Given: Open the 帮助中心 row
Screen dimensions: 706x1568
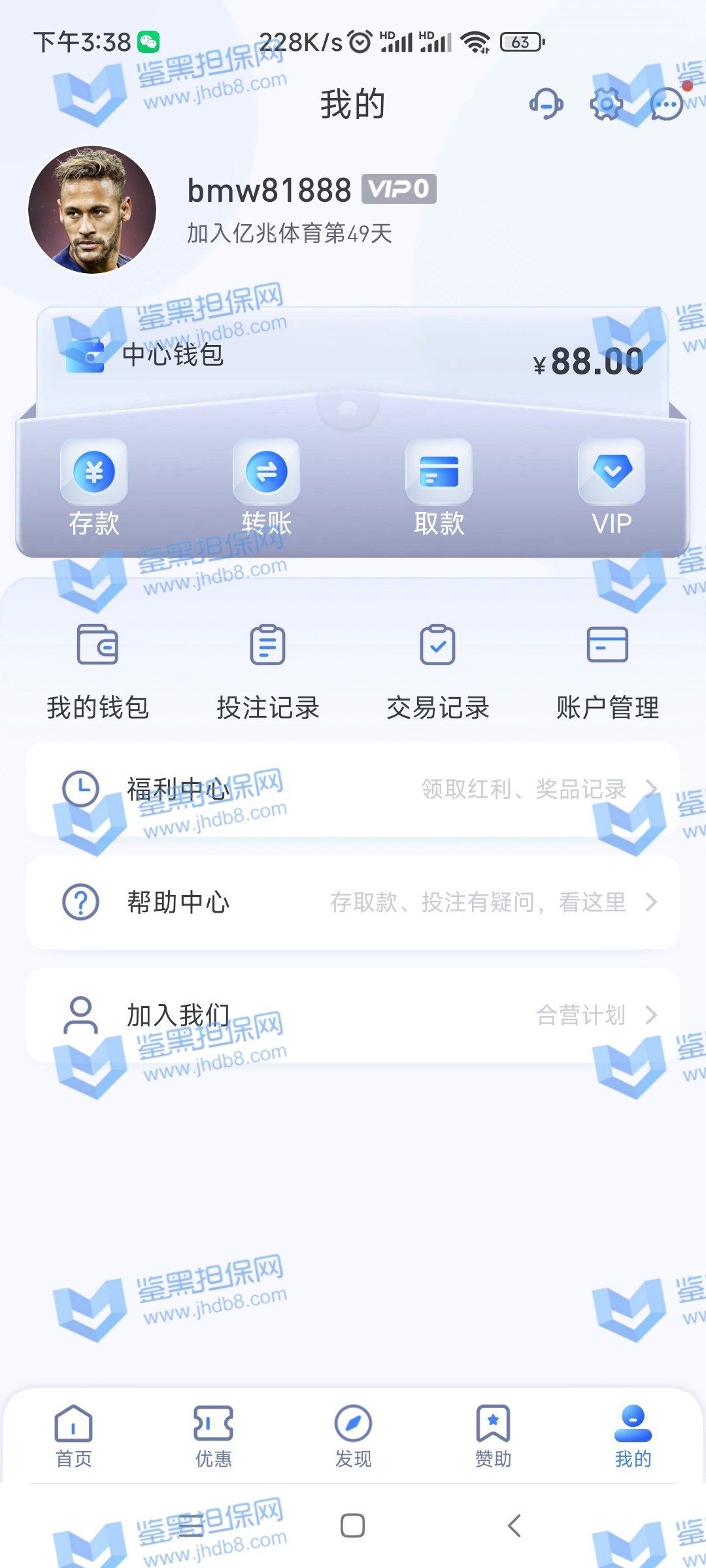Looking at the screenshot, I should point(353,902).
